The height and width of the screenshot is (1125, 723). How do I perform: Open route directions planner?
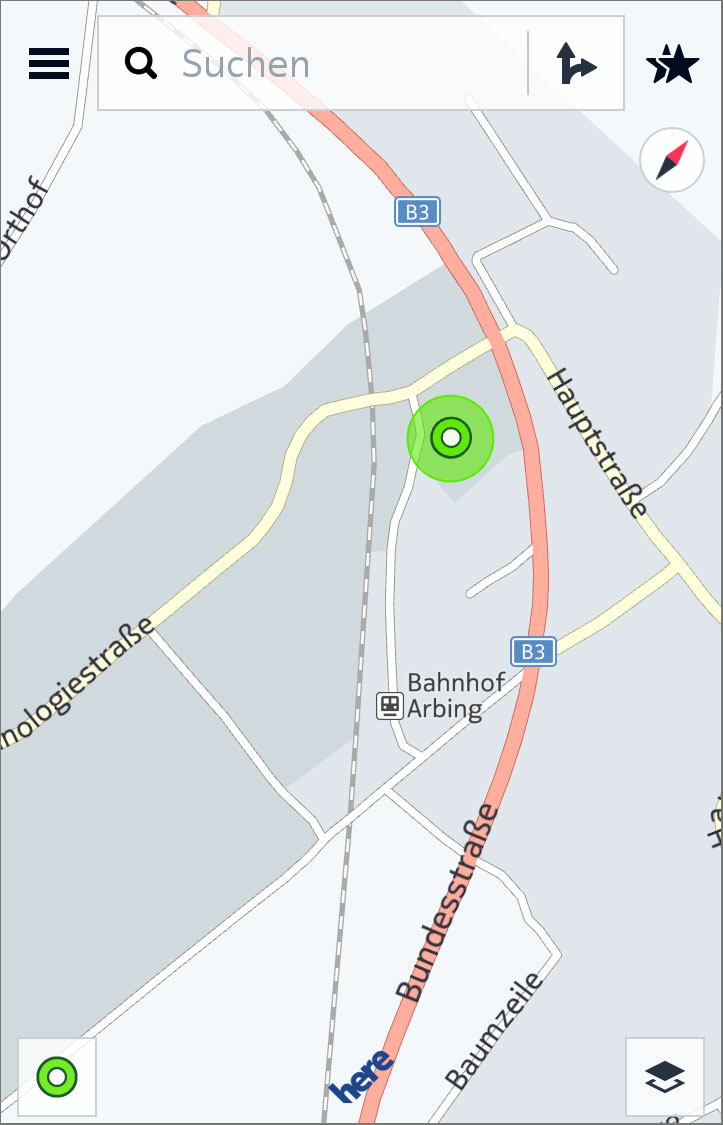point(576,64)
